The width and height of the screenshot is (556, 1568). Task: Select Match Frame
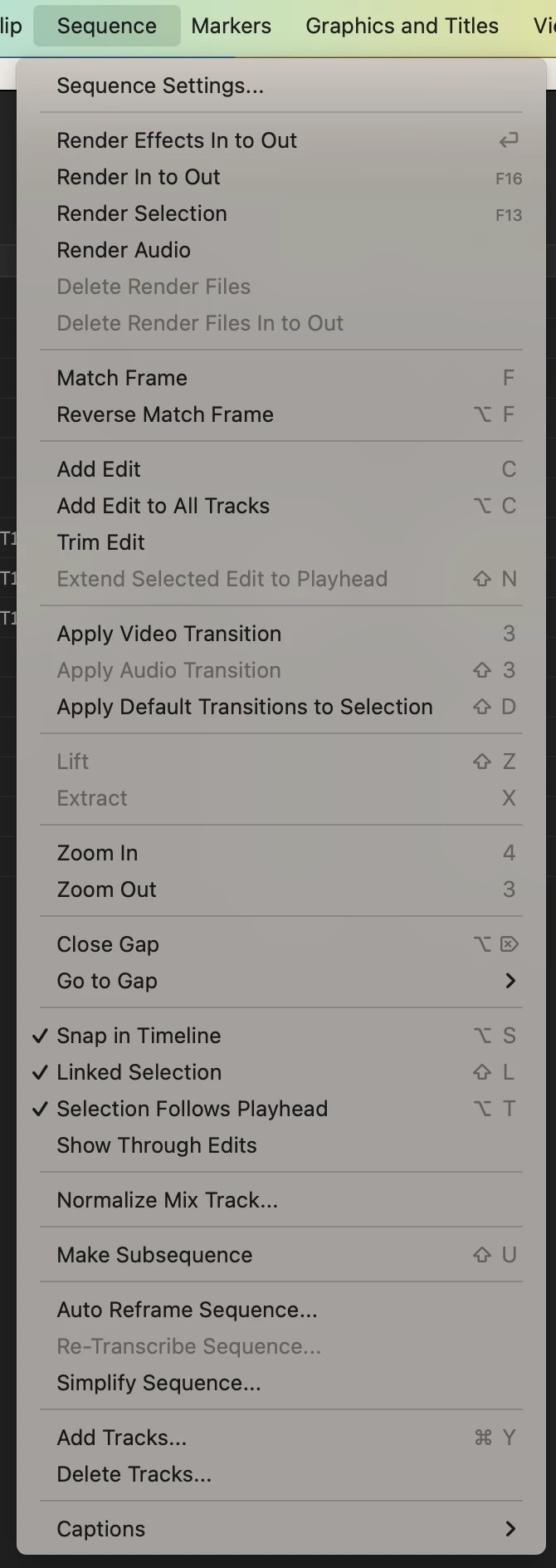(x=122, y=378)
